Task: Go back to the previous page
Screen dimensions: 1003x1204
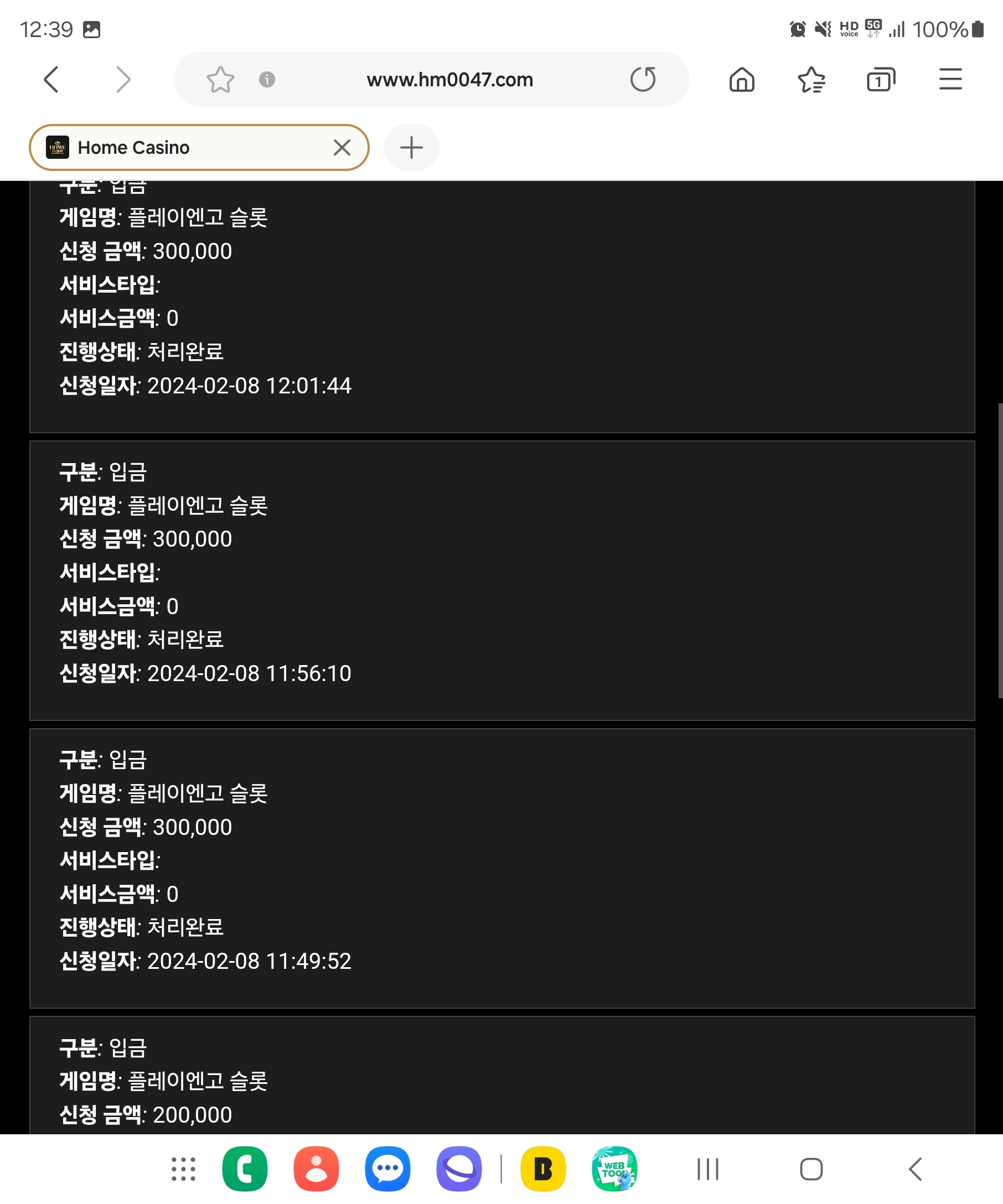Action: 51,79
